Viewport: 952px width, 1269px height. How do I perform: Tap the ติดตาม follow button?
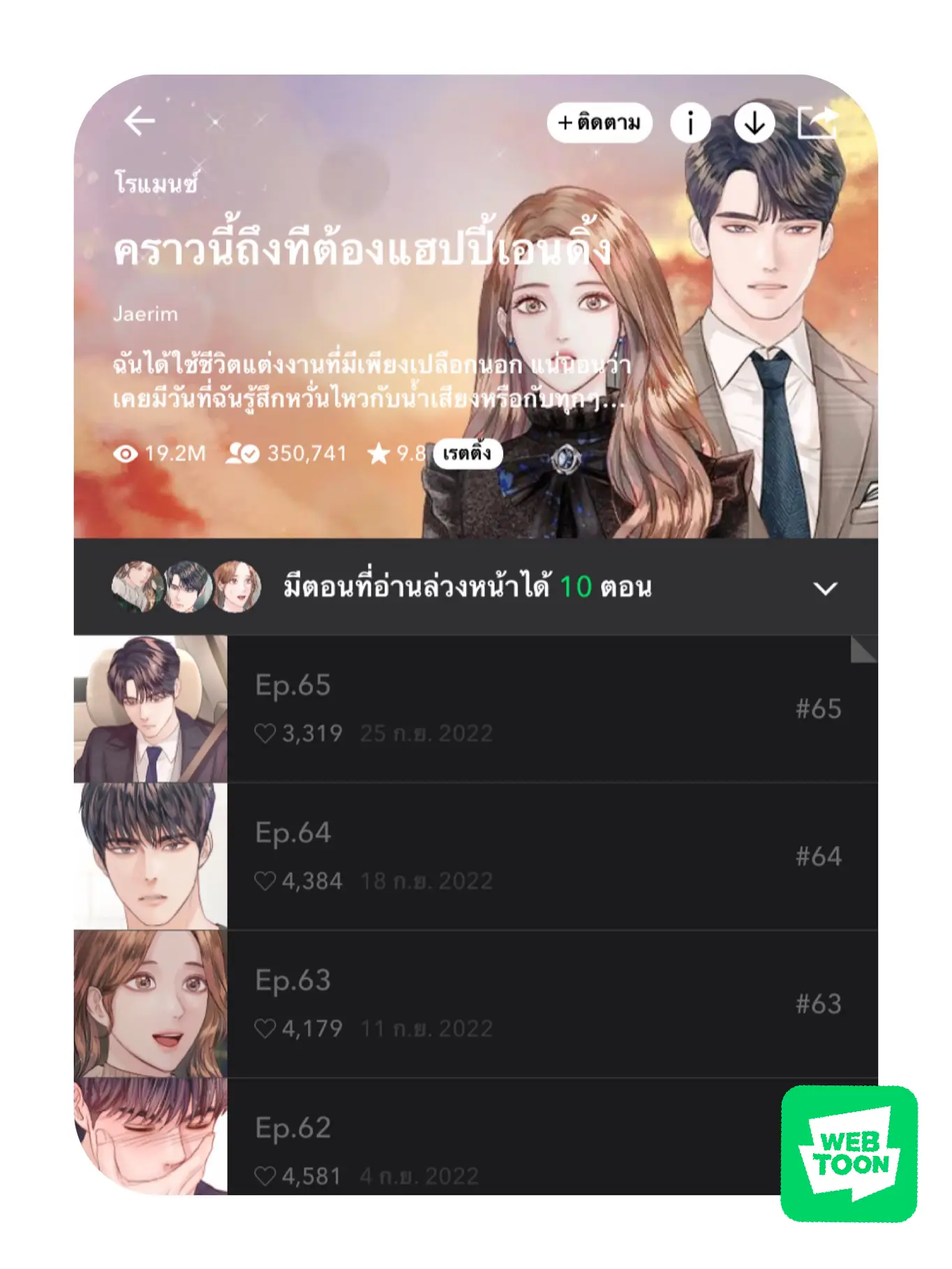(600, 121)
